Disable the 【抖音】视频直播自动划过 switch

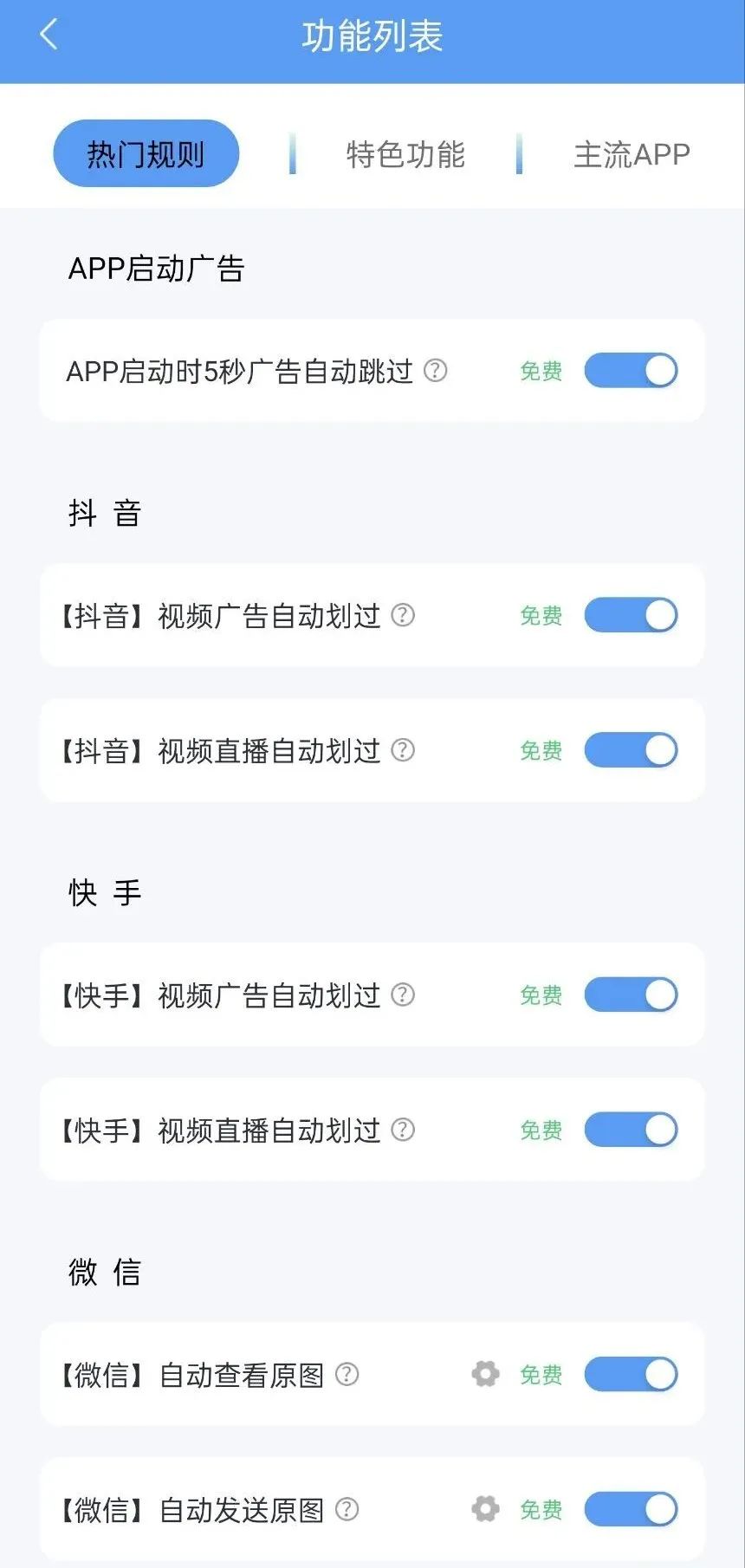click(631, 750)
